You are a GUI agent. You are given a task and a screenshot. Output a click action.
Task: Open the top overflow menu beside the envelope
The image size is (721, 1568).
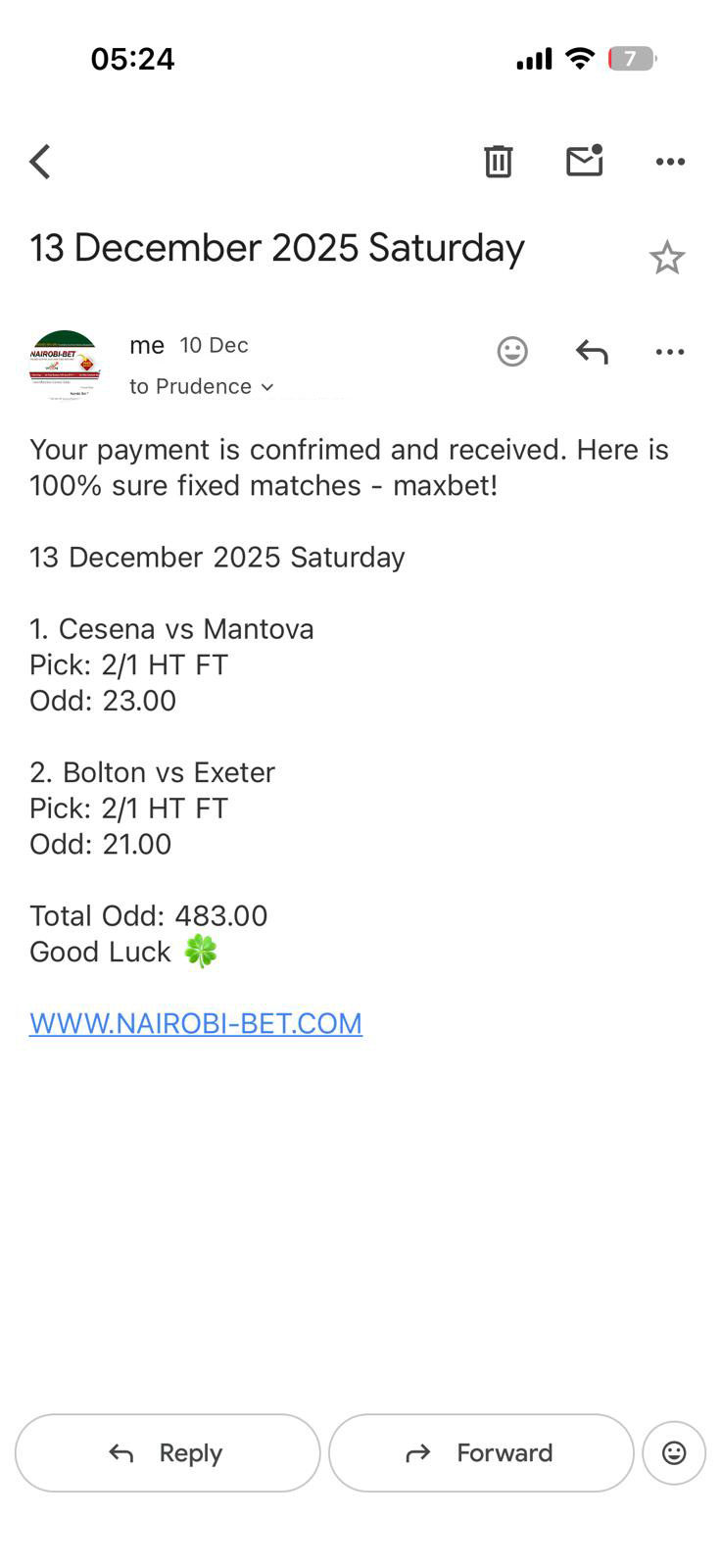(670, 162)
